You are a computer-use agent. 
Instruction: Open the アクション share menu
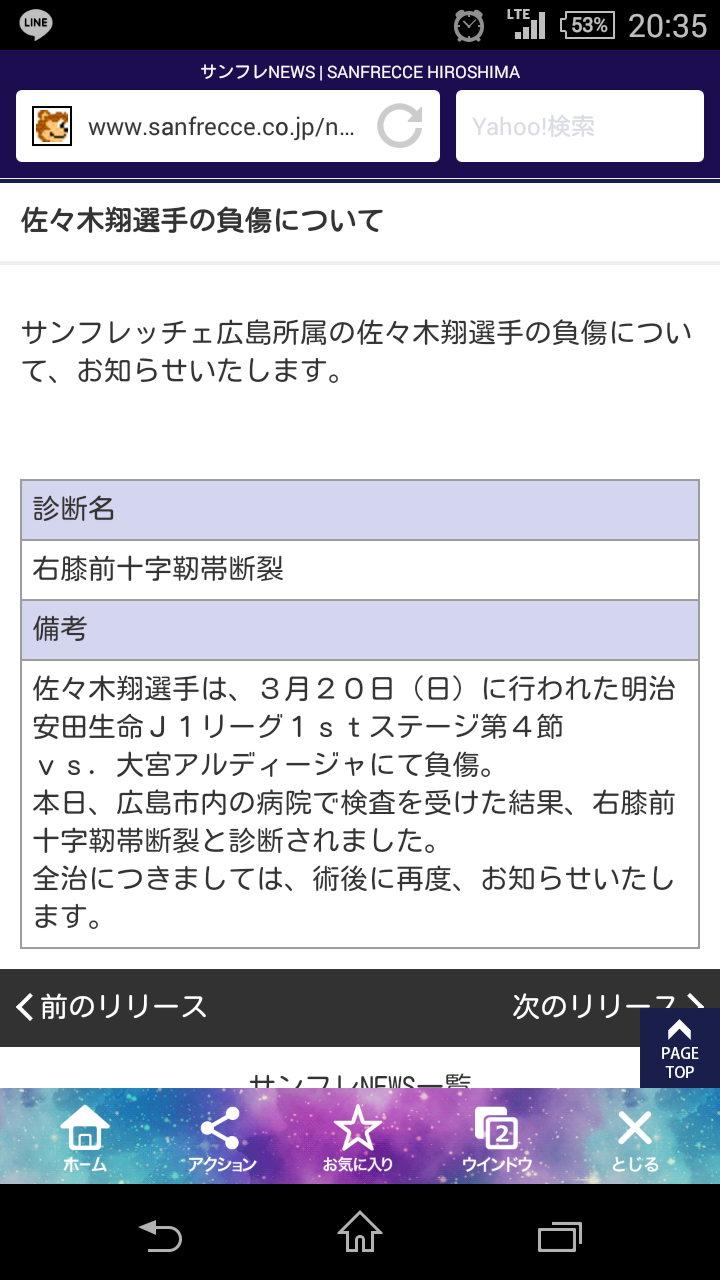pos(221,1139)
